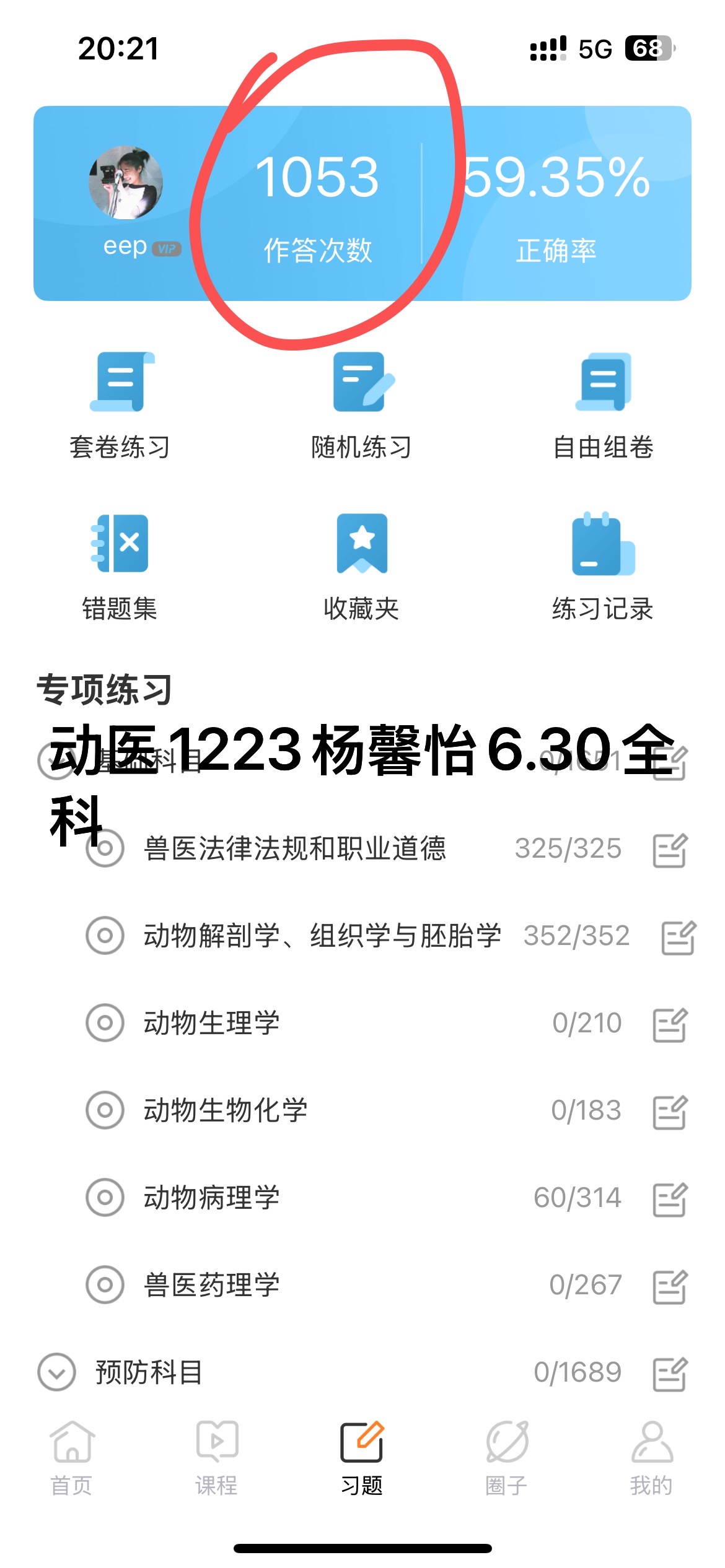View 练习记录 practice history
Image resolution: width=725 pixels, height=1568 pixels.
pyautogui.click(x=604, y=567)
